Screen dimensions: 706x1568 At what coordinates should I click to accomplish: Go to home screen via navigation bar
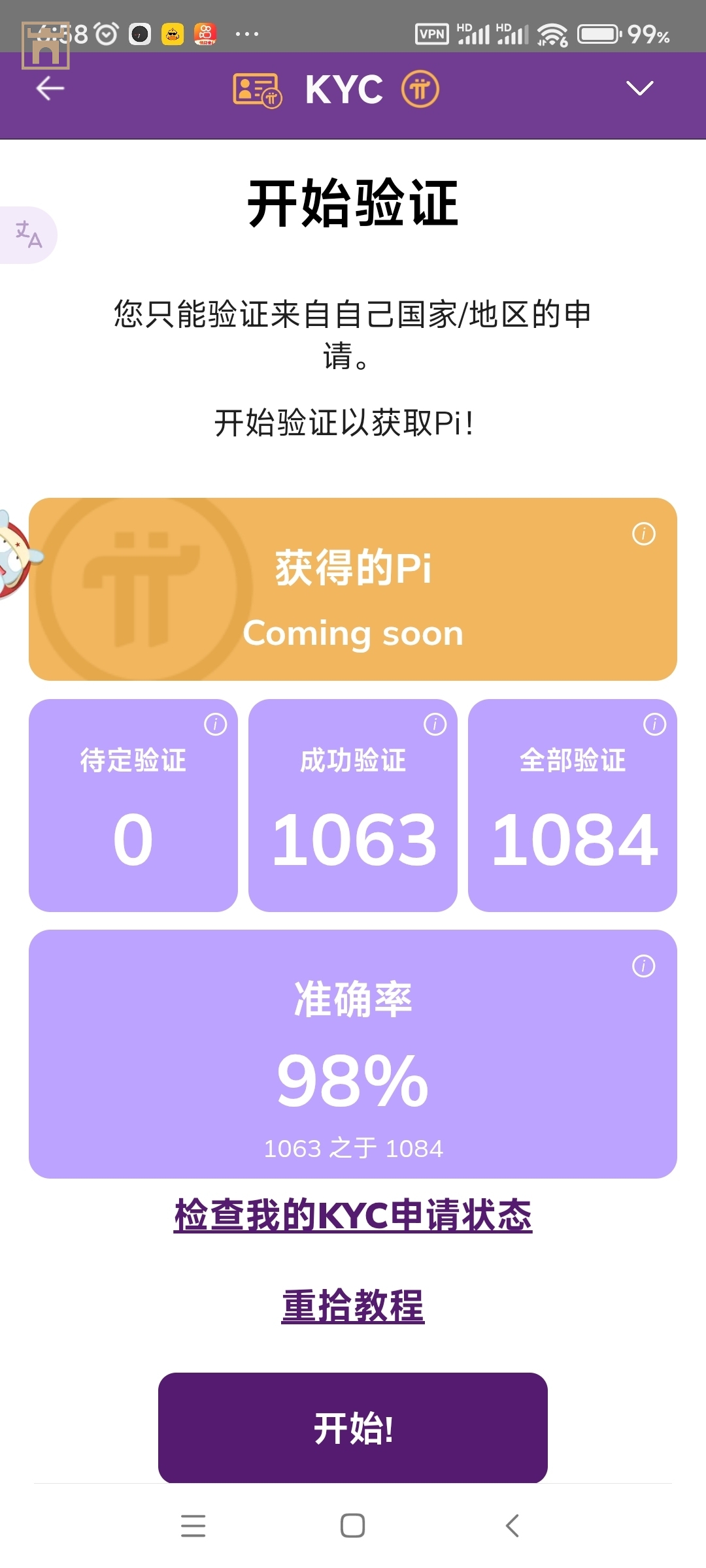click(352, 1526)
